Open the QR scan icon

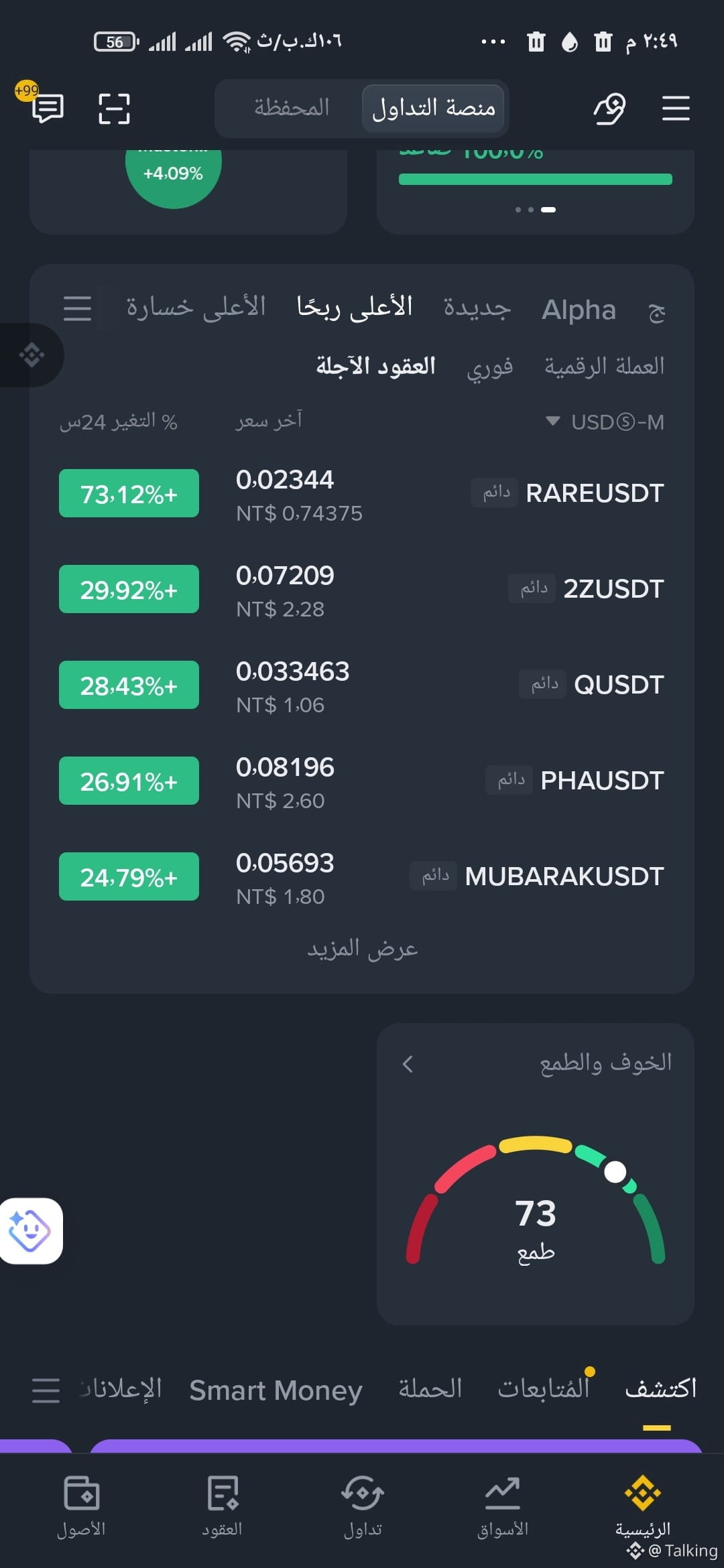114,108
